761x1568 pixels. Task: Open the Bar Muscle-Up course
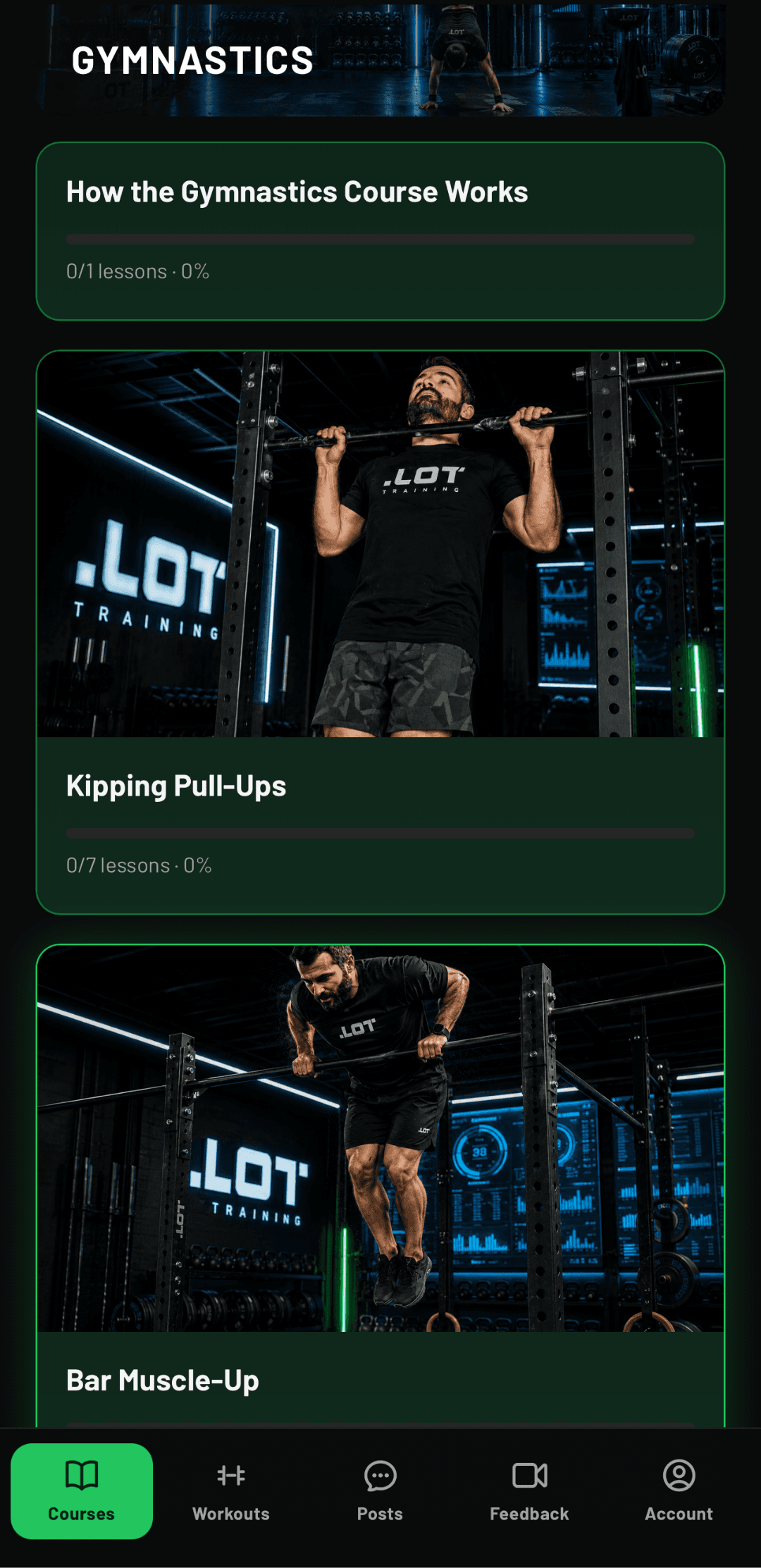[380, 1186]
